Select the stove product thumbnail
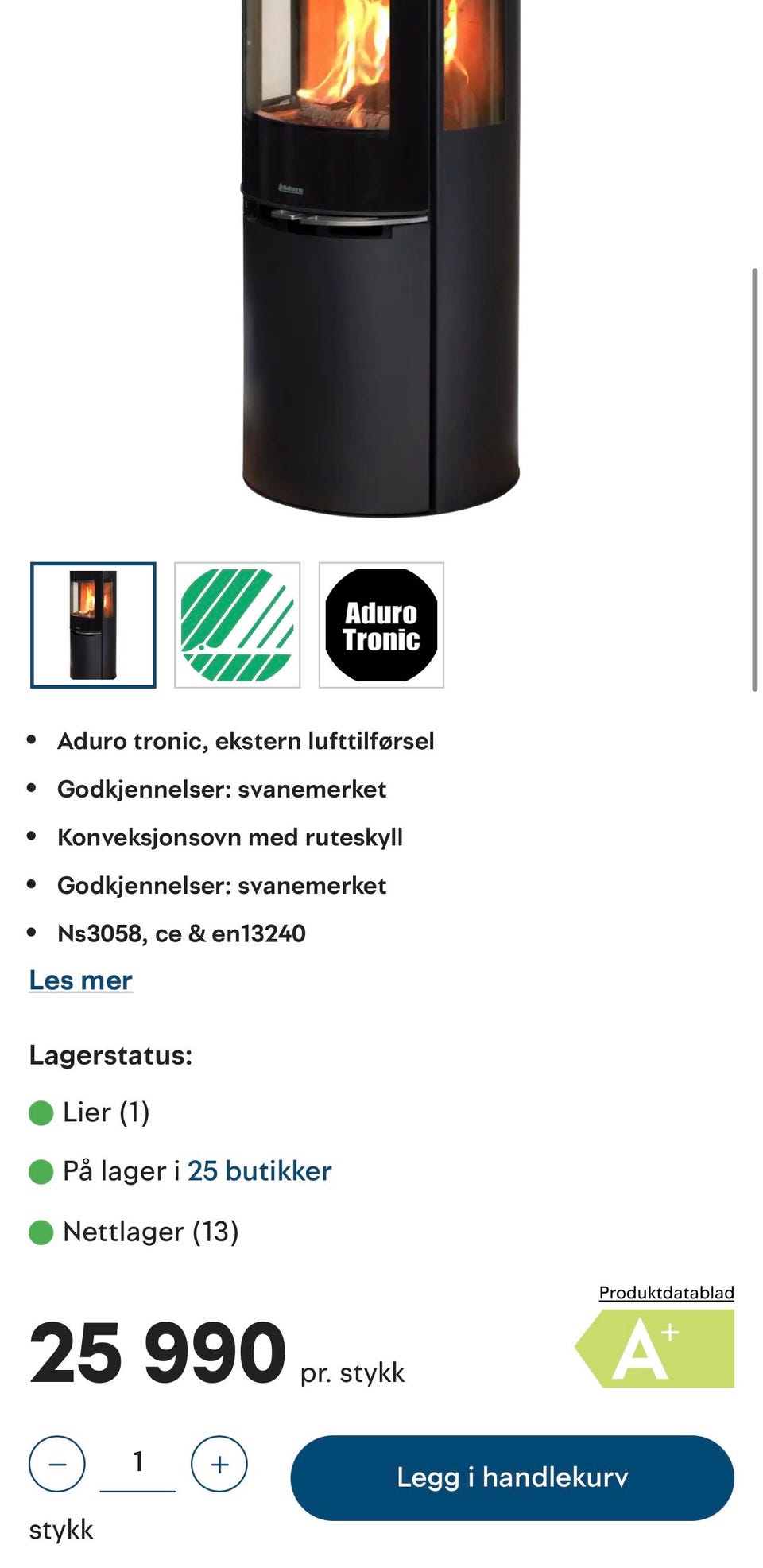 [92, 624]
